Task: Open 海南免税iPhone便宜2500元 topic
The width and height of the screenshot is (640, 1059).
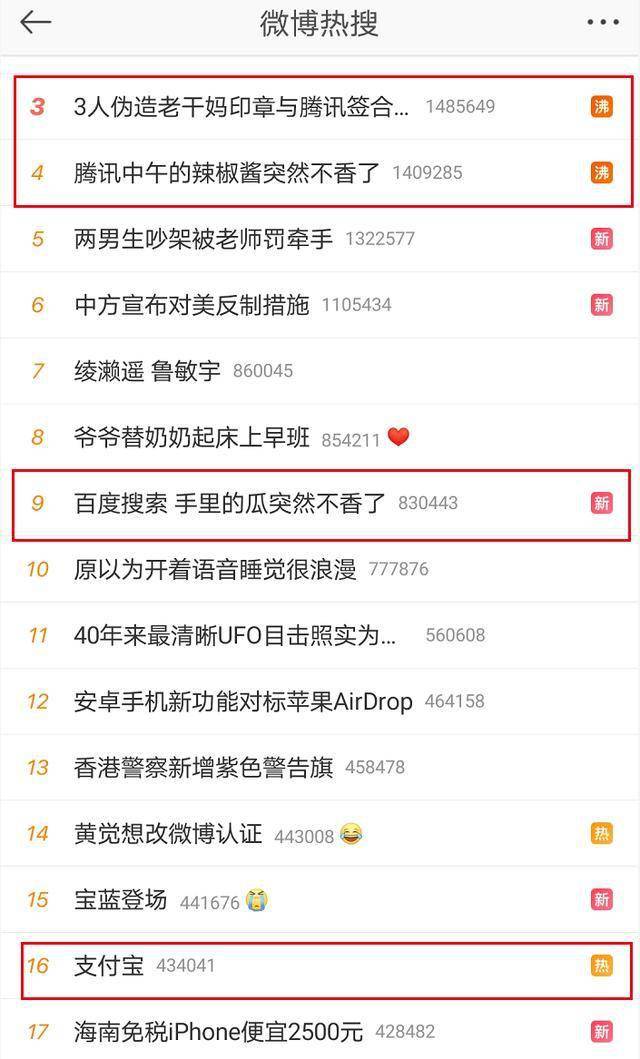Action: tap(218, 1031)
